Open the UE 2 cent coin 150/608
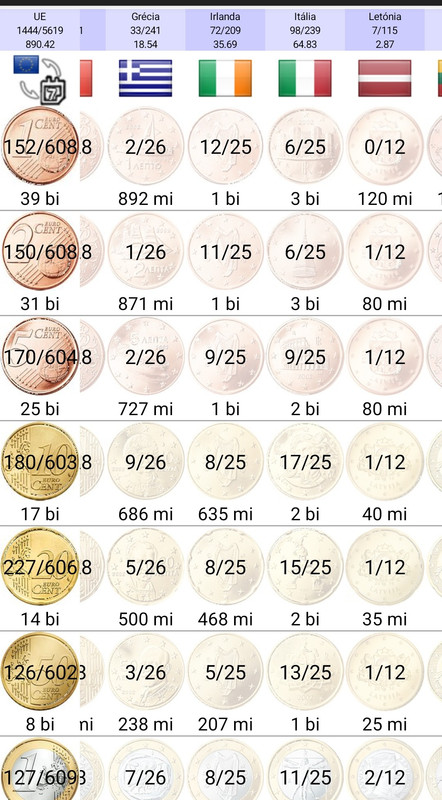 40,251
